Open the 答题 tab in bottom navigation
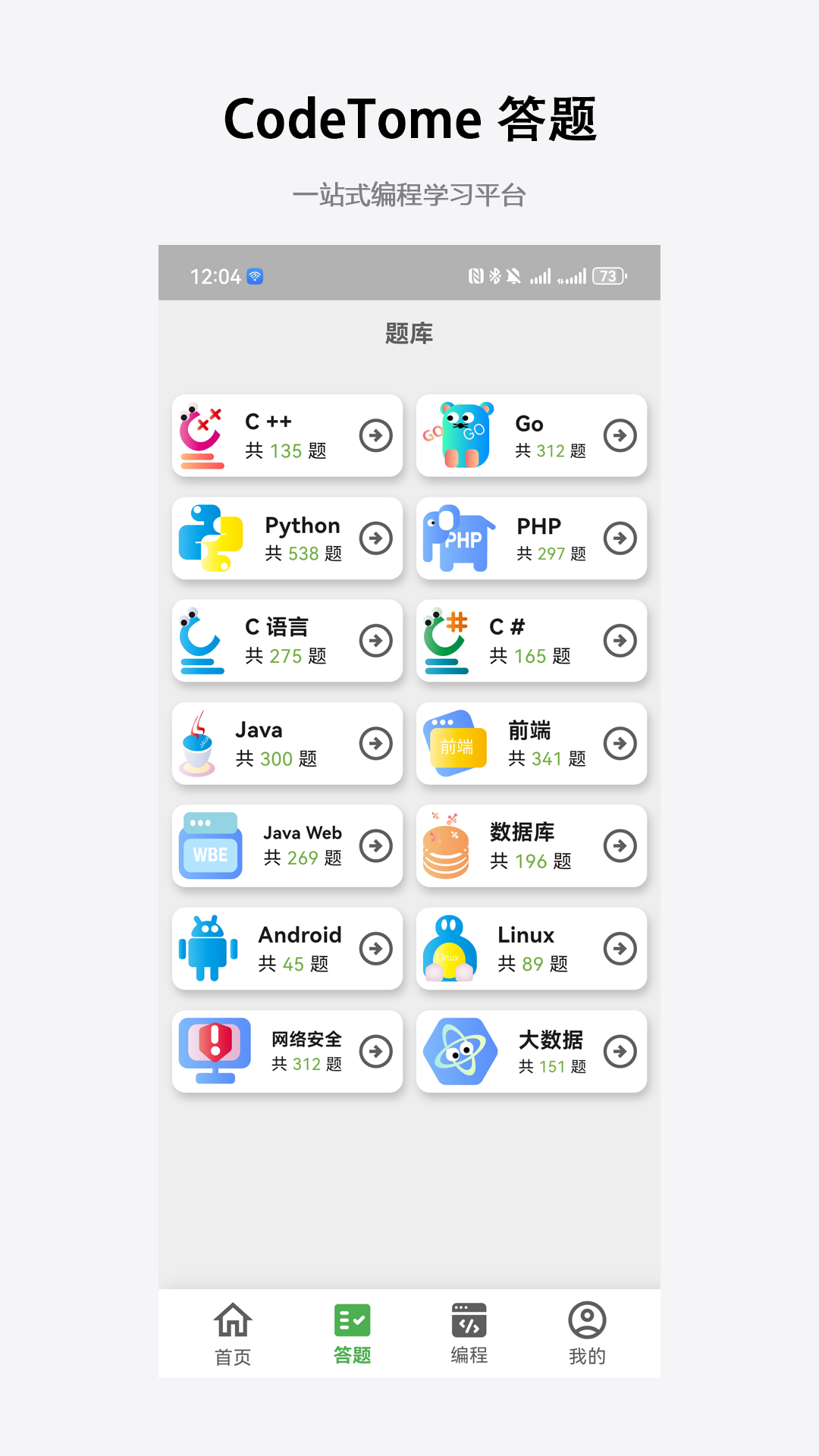Screen dimensions: 819x1456 point(351,1332)
